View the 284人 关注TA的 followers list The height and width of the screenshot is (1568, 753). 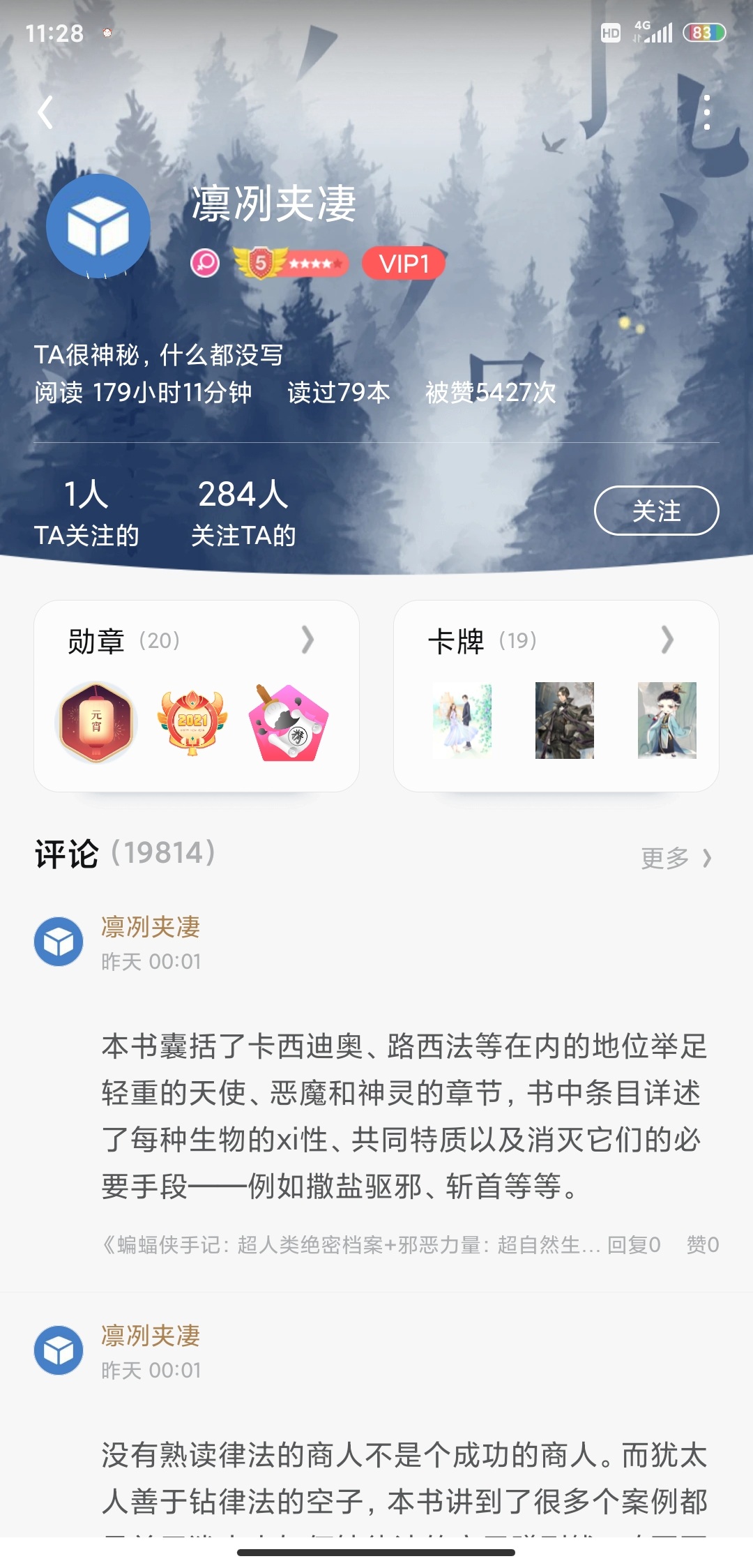point(243,512)
